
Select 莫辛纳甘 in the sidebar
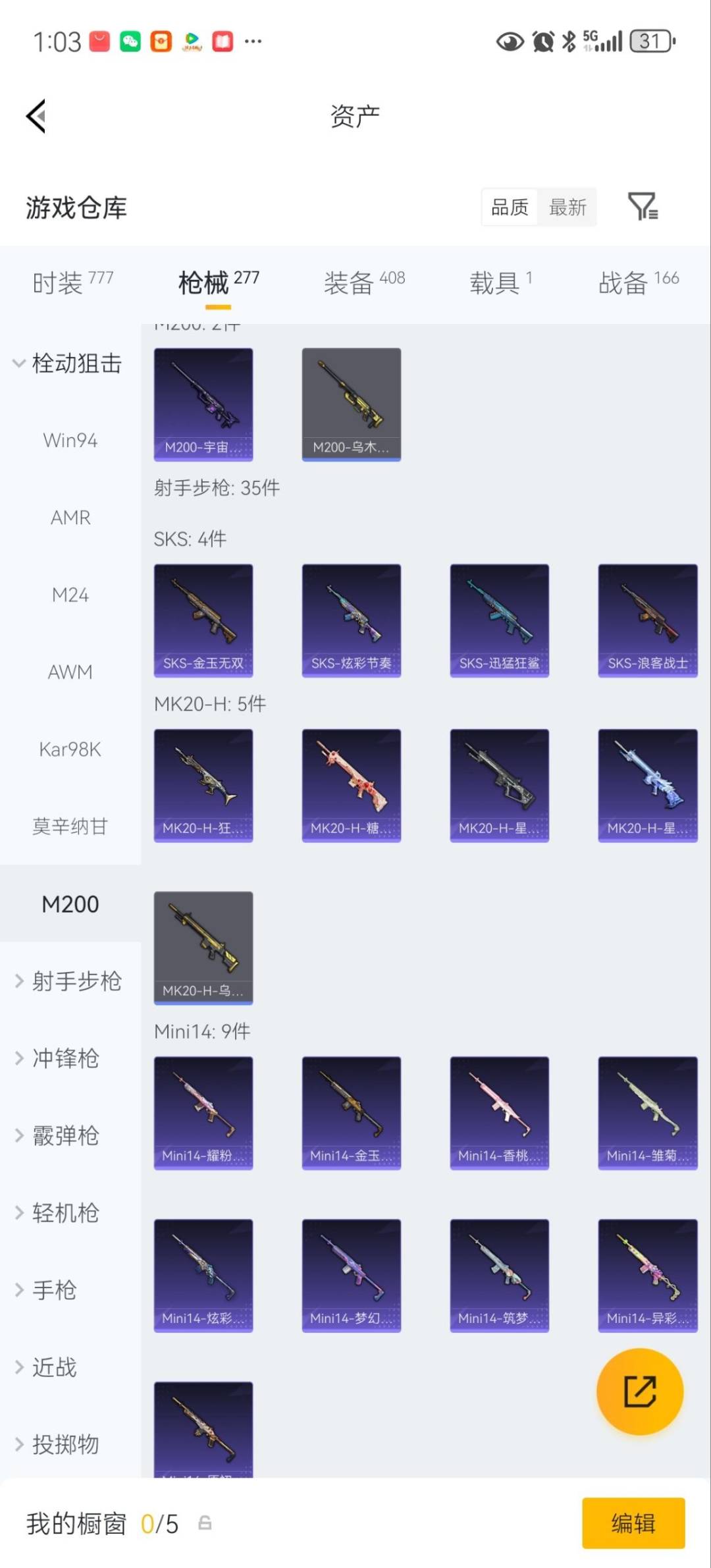70,826
